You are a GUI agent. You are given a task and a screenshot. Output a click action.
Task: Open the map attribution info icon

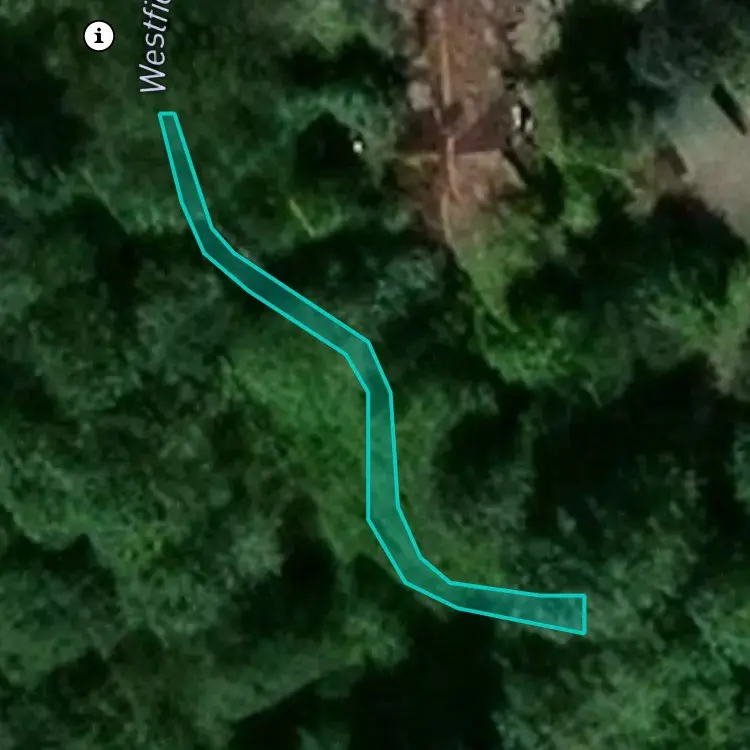tap(98, 37)
